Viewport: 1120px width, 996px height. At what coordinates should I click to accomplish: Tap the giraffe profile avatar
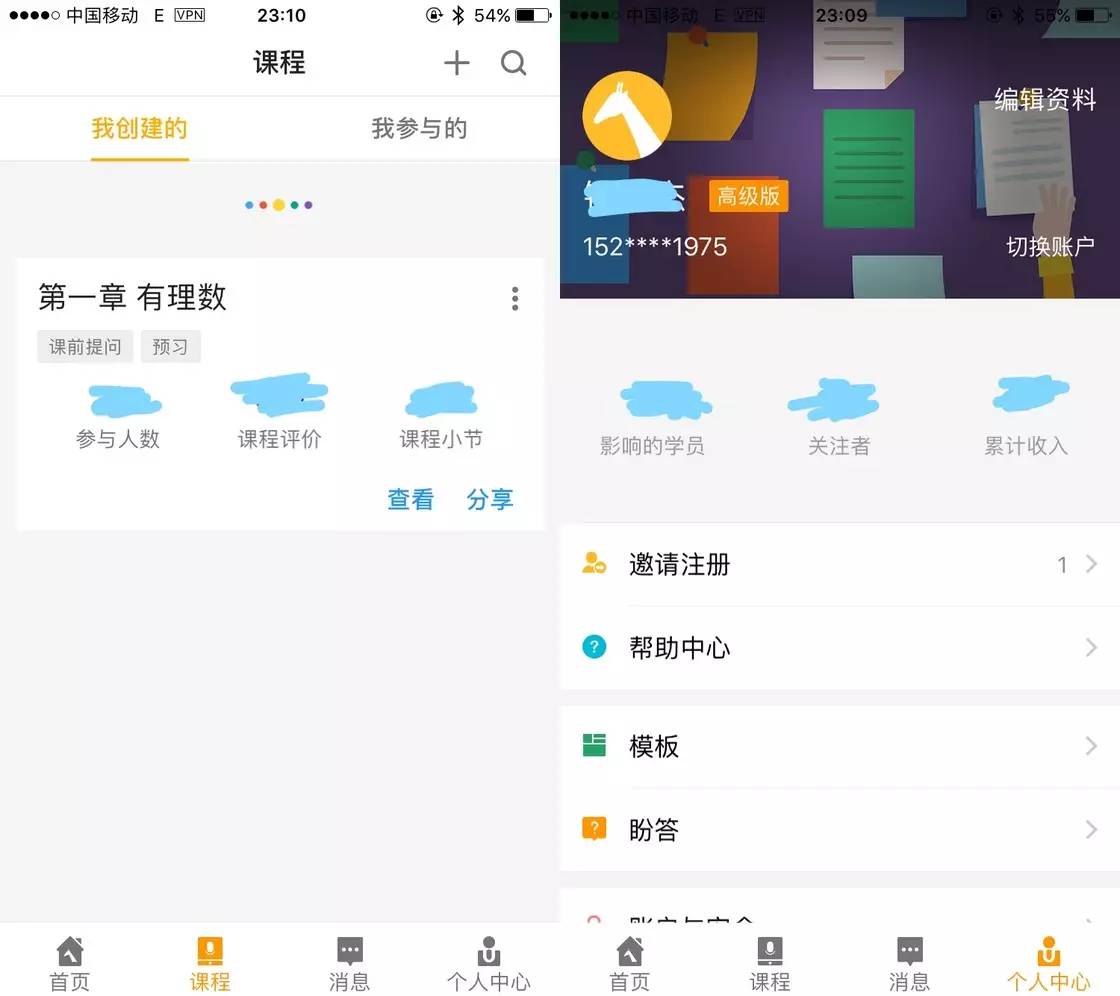pyautogui.click(x=627, y=116)
